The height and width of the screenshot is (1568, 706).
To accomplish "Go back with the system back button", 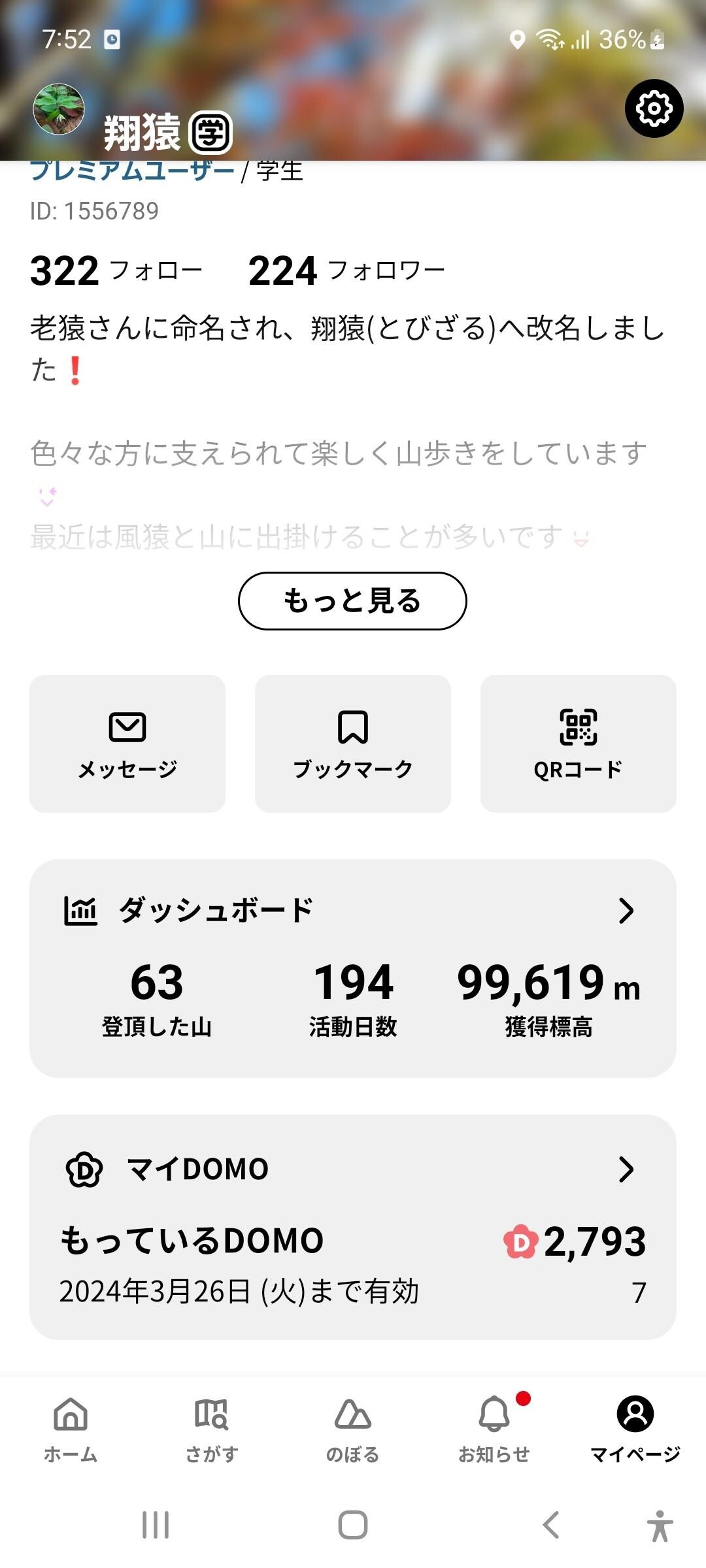I will pos(551,1526).
